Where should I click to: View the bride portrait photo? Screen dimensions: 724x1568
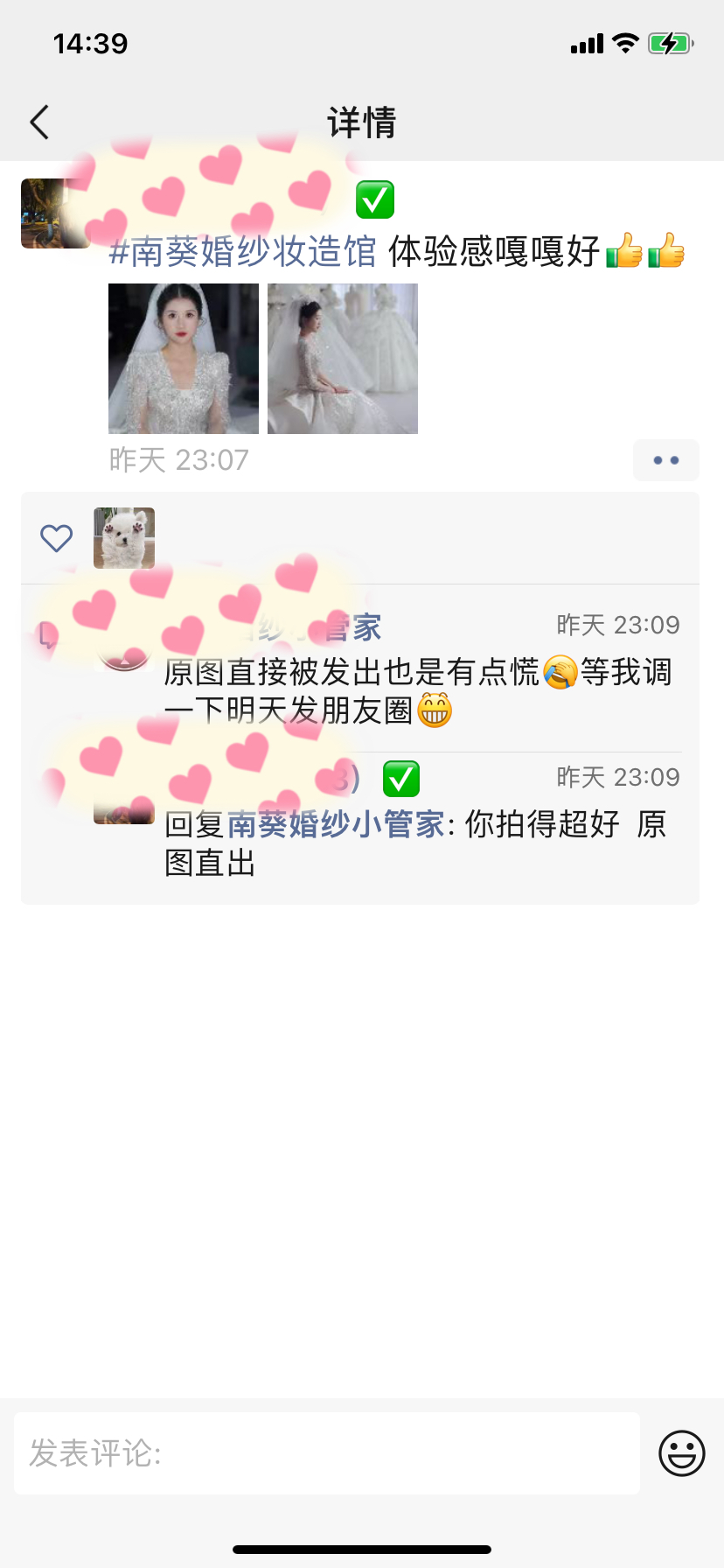pos(184,359)
